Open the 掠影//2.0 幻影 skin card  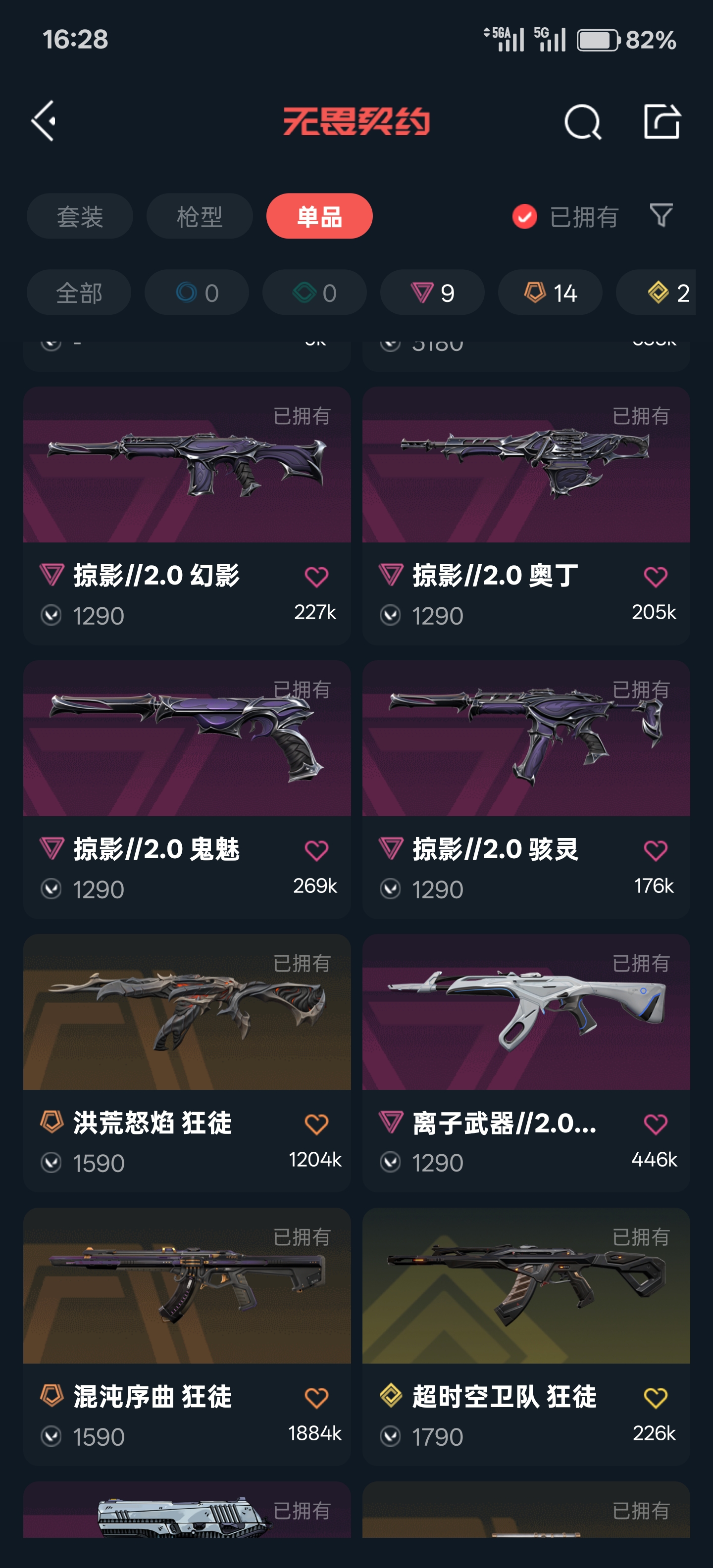point(187,516)
